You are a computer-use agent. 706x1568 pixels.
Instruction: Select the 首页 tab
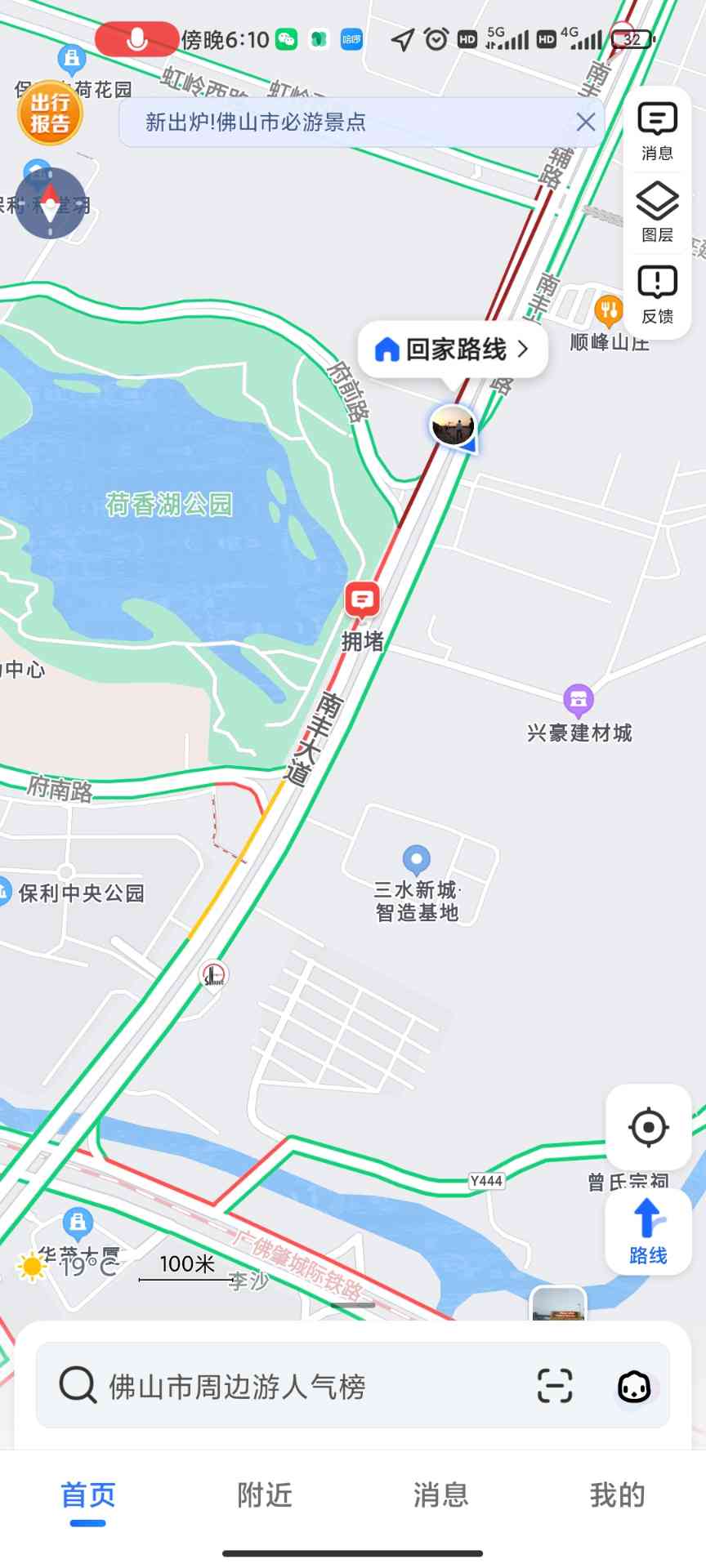point(88,1495)
